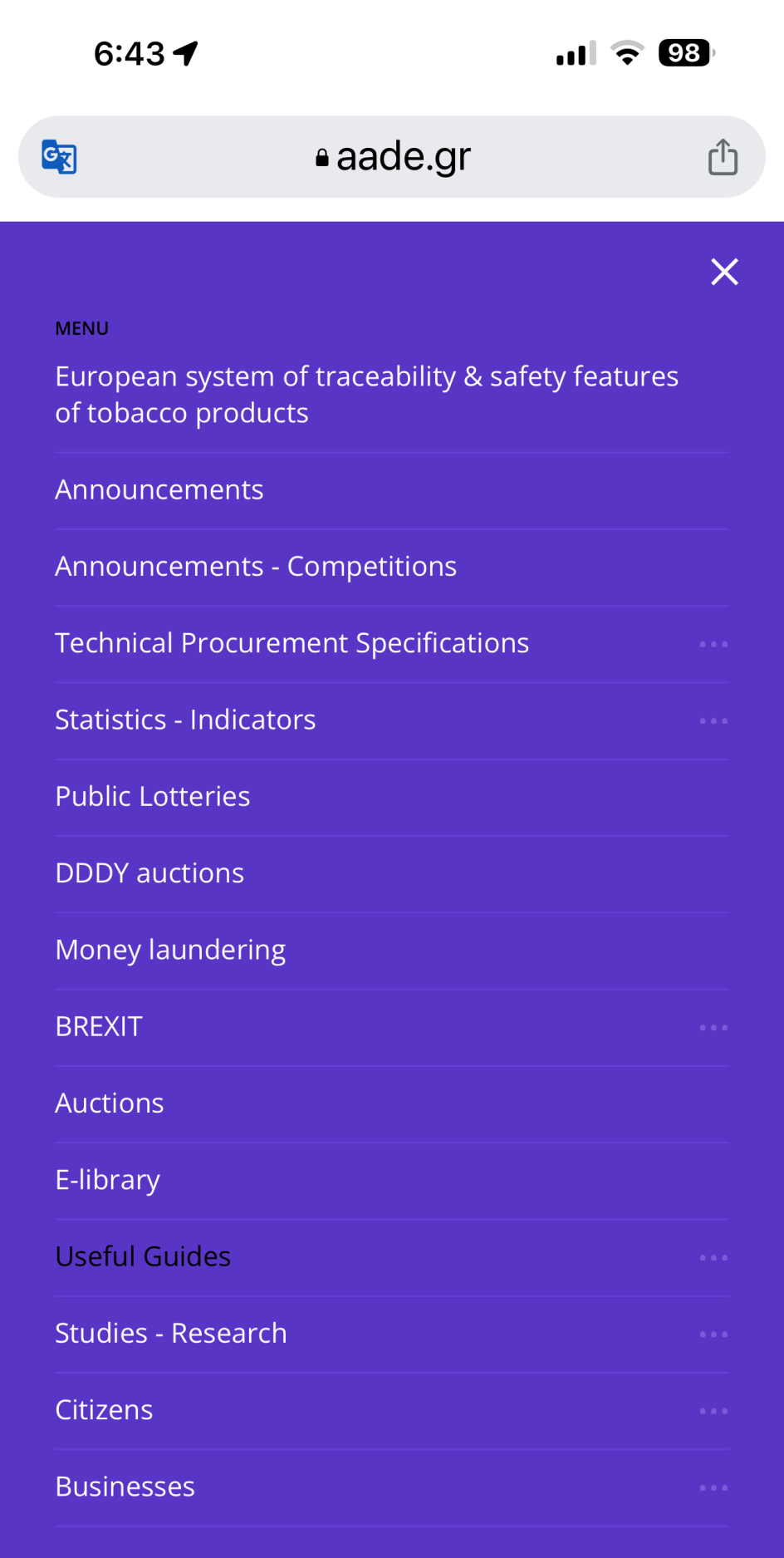Image resolution: width=784 pixels, height=1558 pixels.
Task: Open the translate page icon
Action: pyautogui.click(x=60, y=157)
